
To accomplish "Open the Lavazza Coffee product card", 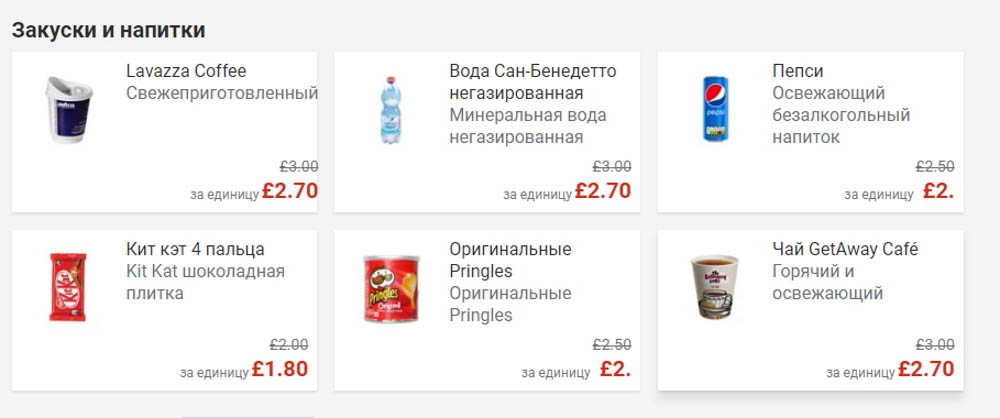I will (164, 131).
